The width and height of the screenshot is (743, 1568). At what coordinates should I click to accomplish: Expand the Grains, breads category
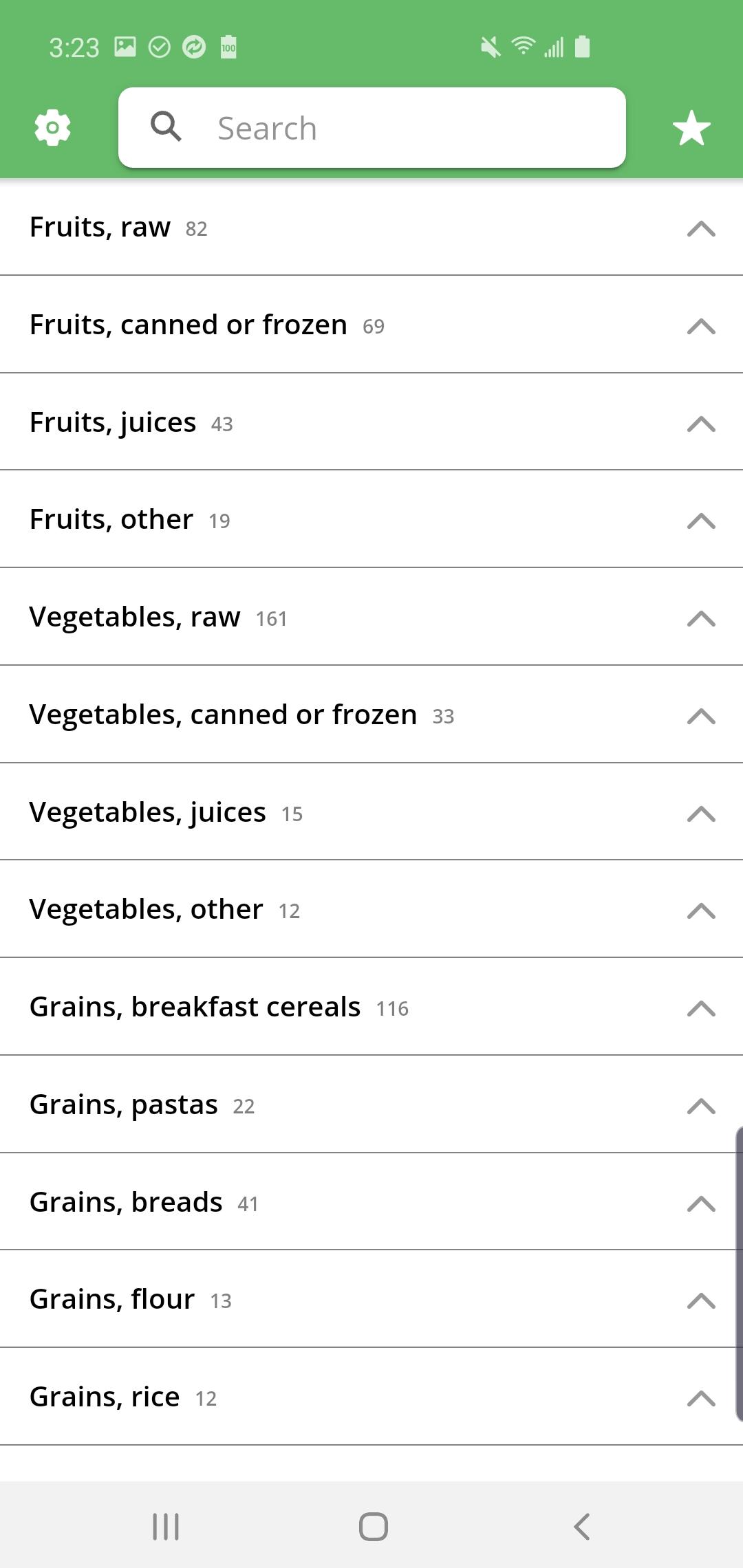[371, 1202]
